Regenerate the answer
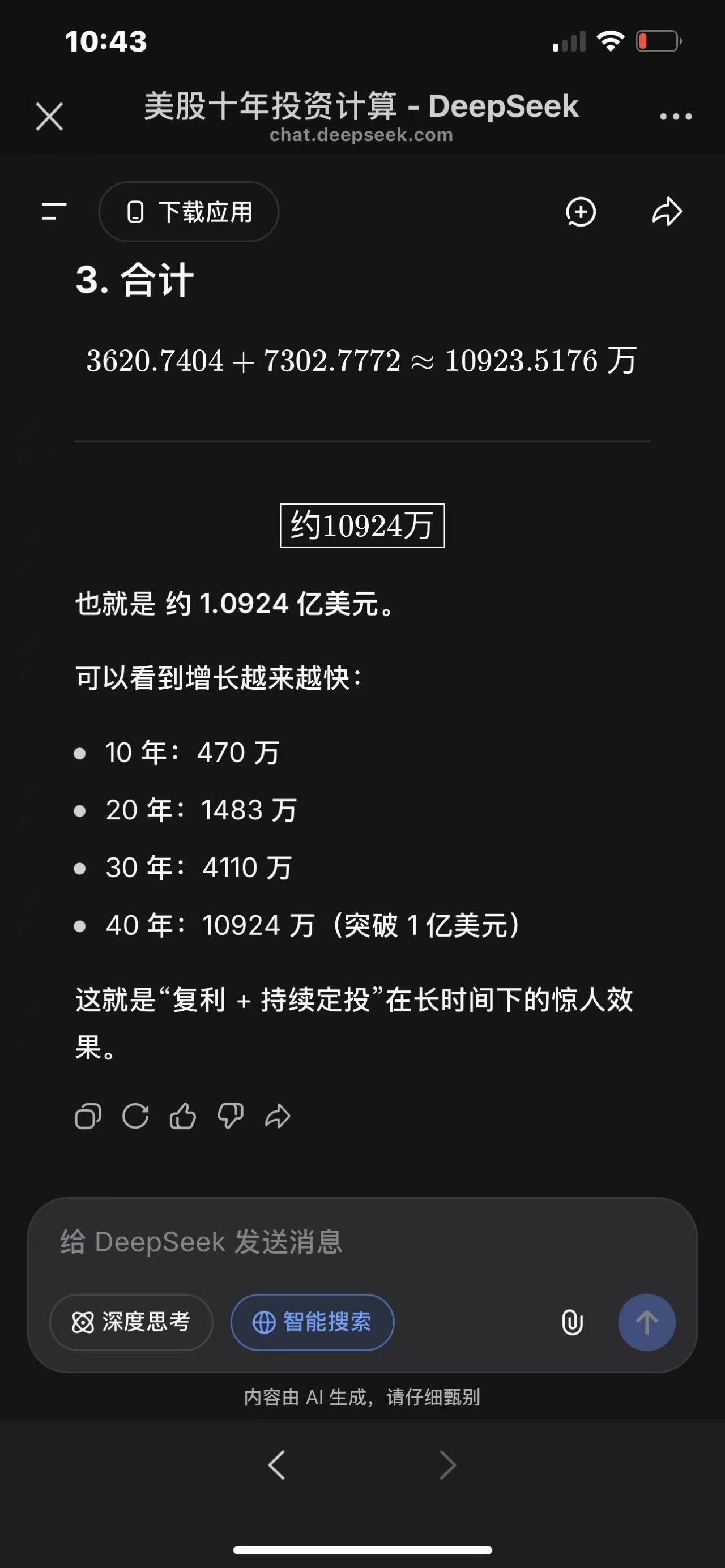 click(135, 1116)
